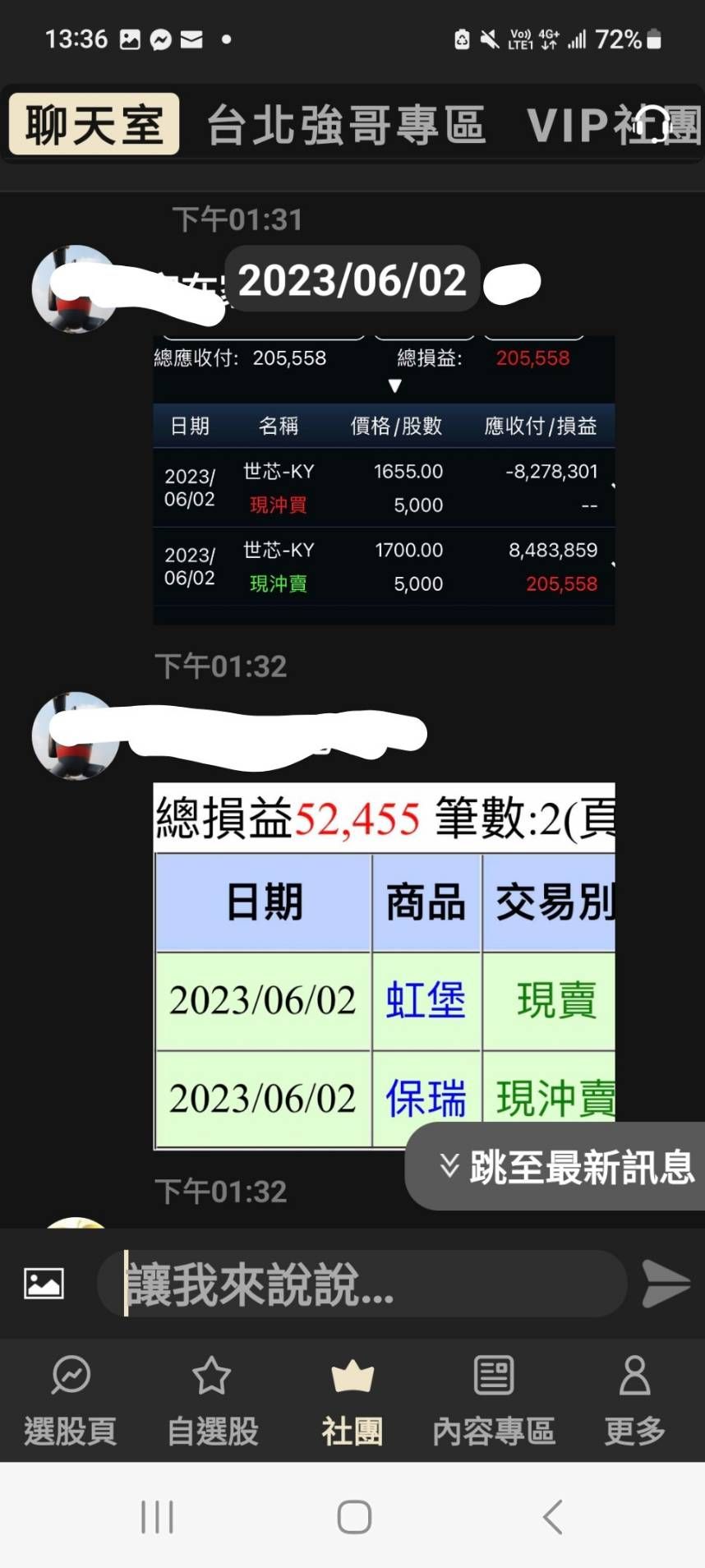
Task: Expand the 總損益 details via down arrow
Action: tap(394, 385)
